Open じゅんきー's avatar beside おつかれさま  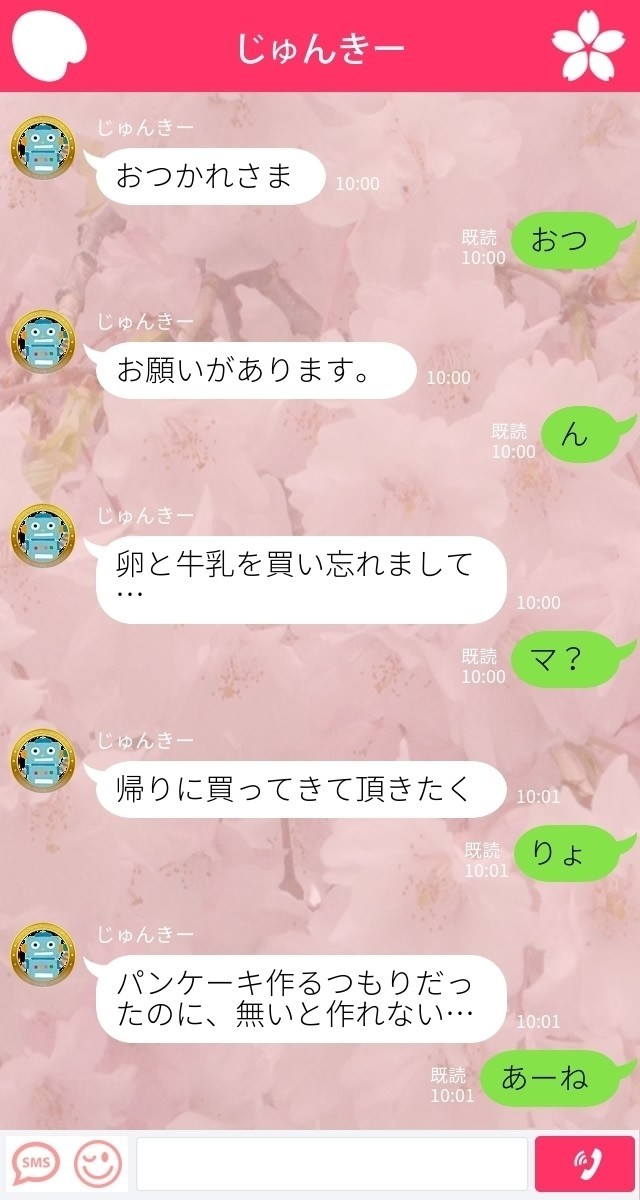click(43, 146)
